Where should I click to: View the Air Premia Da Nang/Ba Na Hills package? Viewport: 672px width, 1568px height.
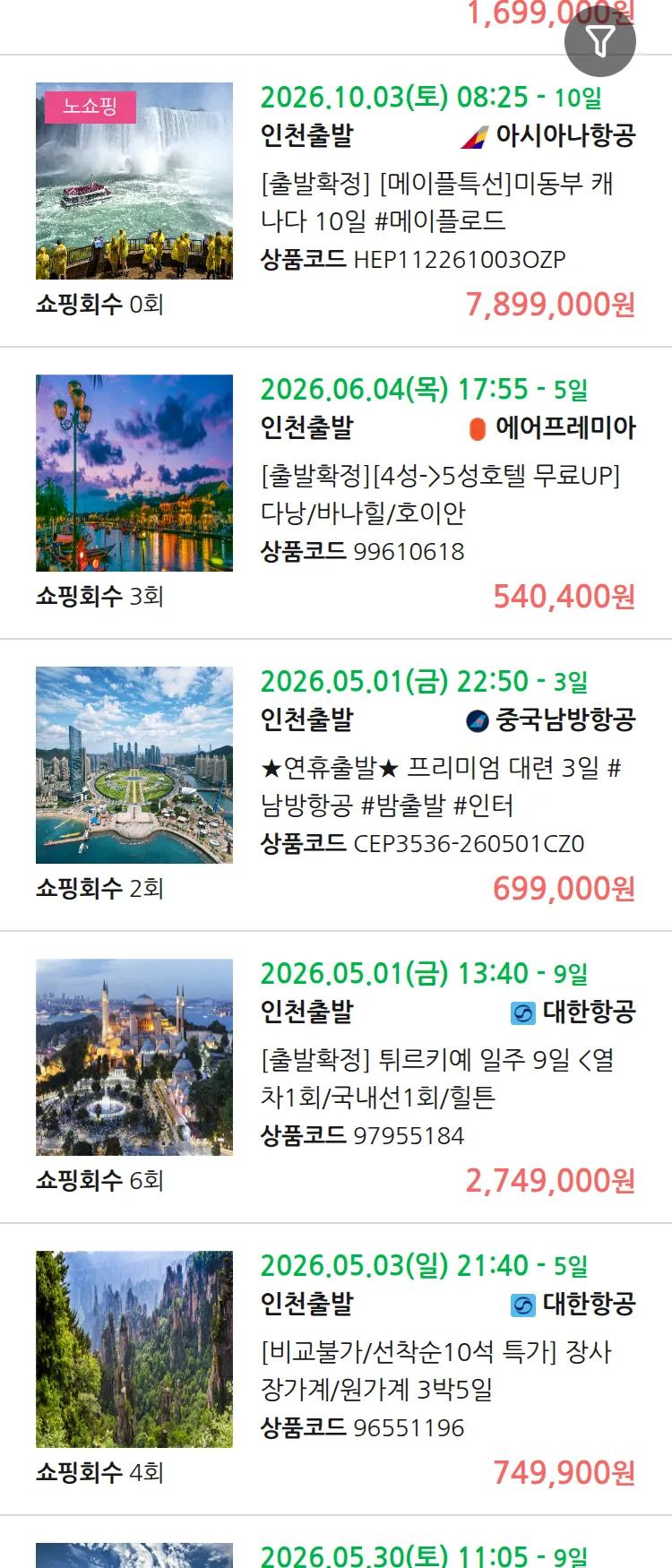click(x=440, y=494)
